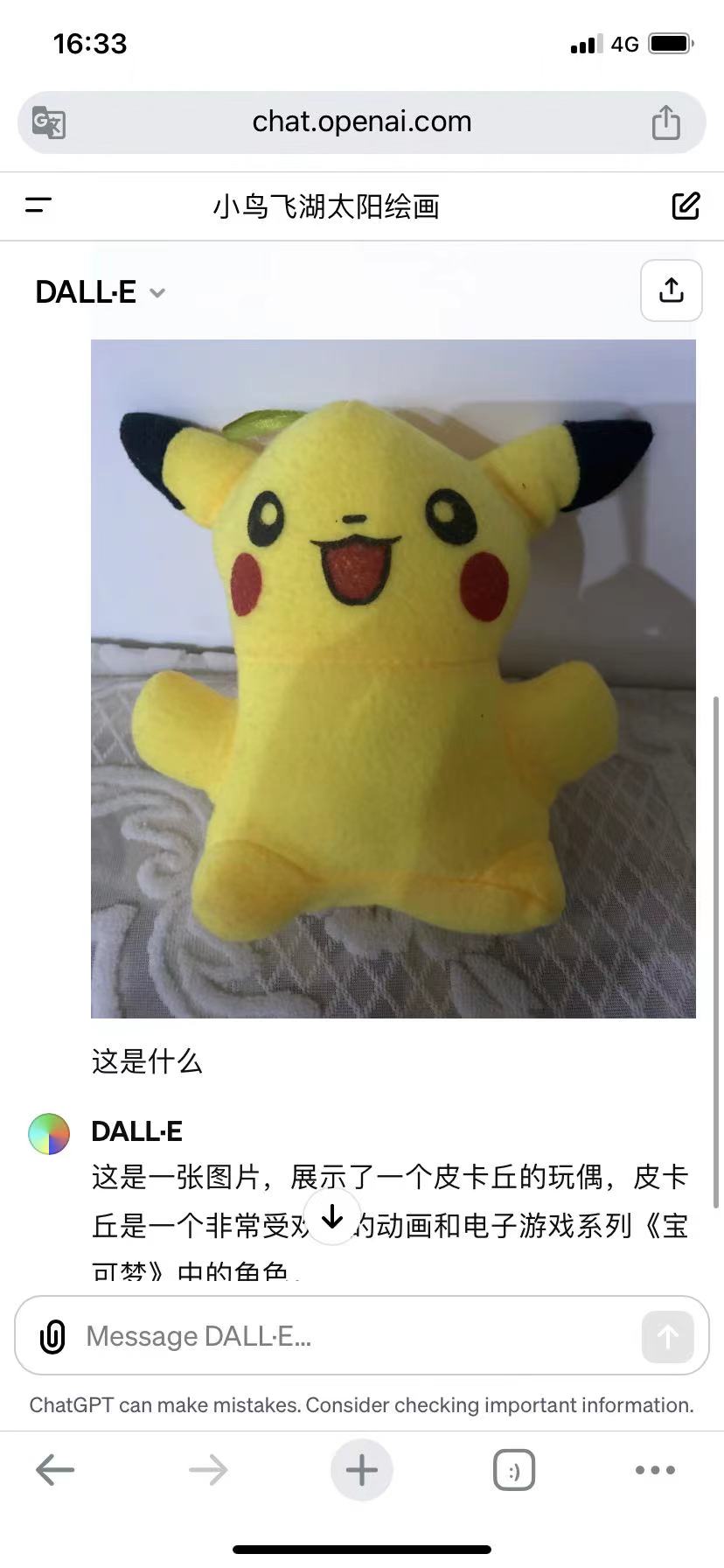The height and width of the screenshot is (1568, 724).
Task: Attach a file with the paperclip icon
Action: pyautogui.click(x=52, y=1337)
